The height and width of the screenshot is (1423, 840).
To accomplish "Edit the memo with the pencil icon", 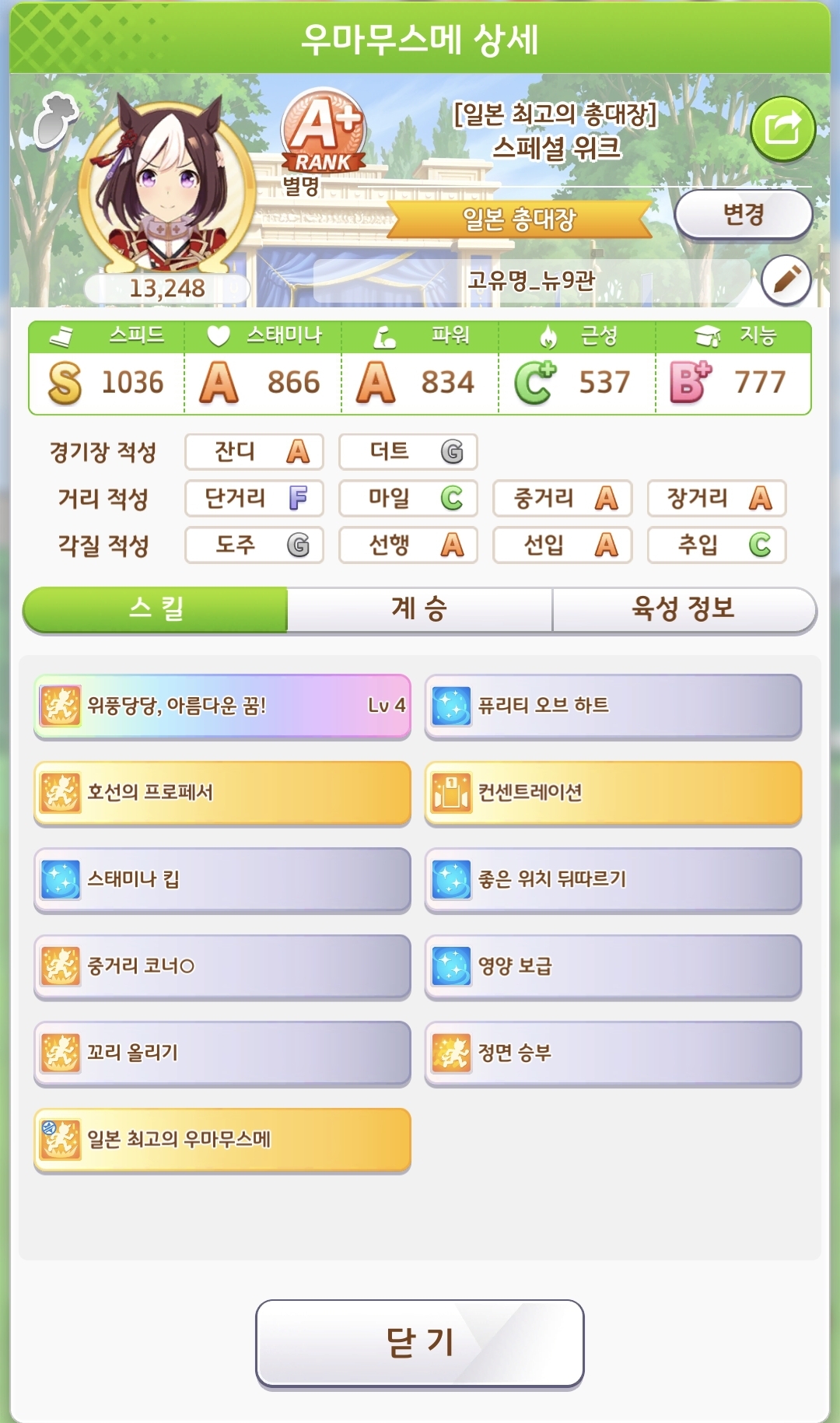I will coord(786,279).
